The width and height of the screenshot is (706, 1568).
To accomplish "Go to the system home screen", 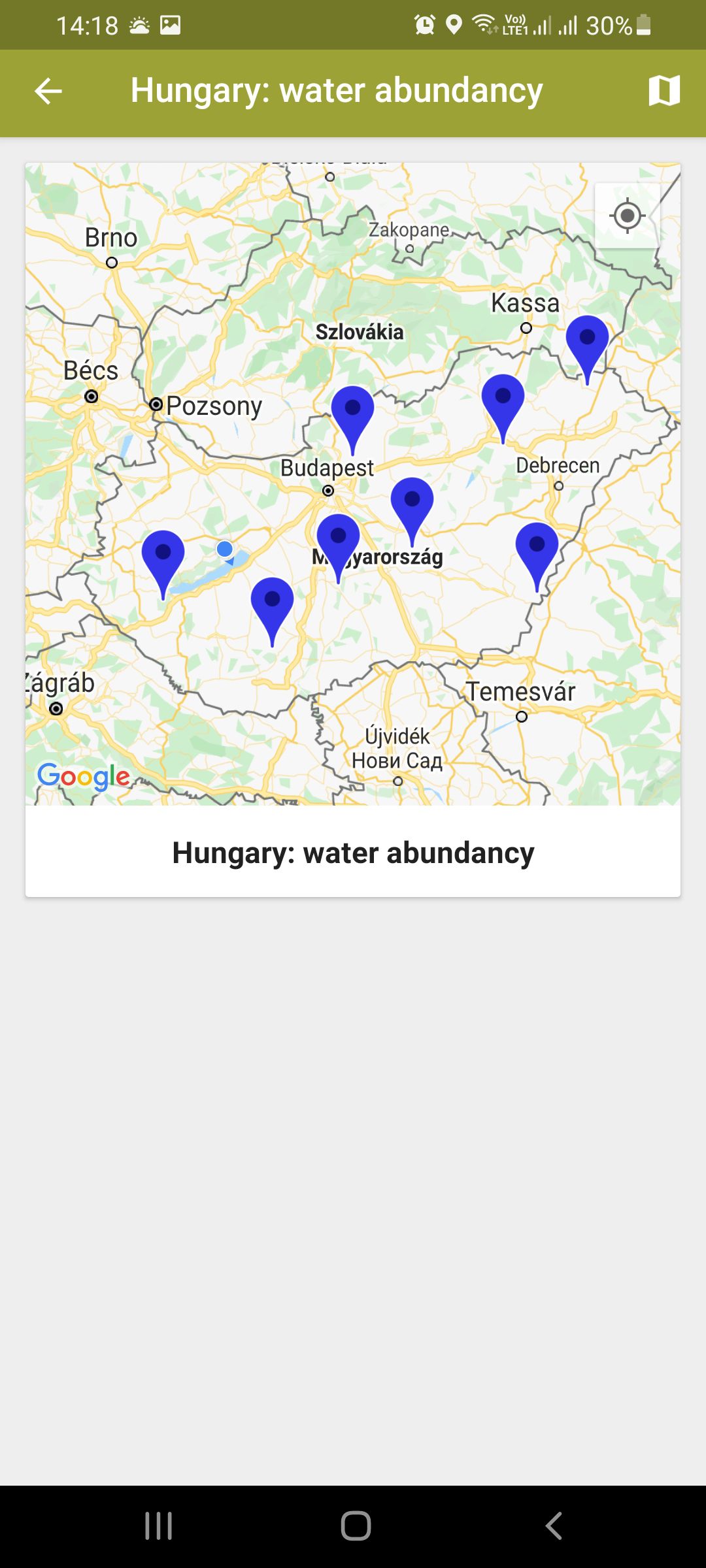I will click(356, 1526).
